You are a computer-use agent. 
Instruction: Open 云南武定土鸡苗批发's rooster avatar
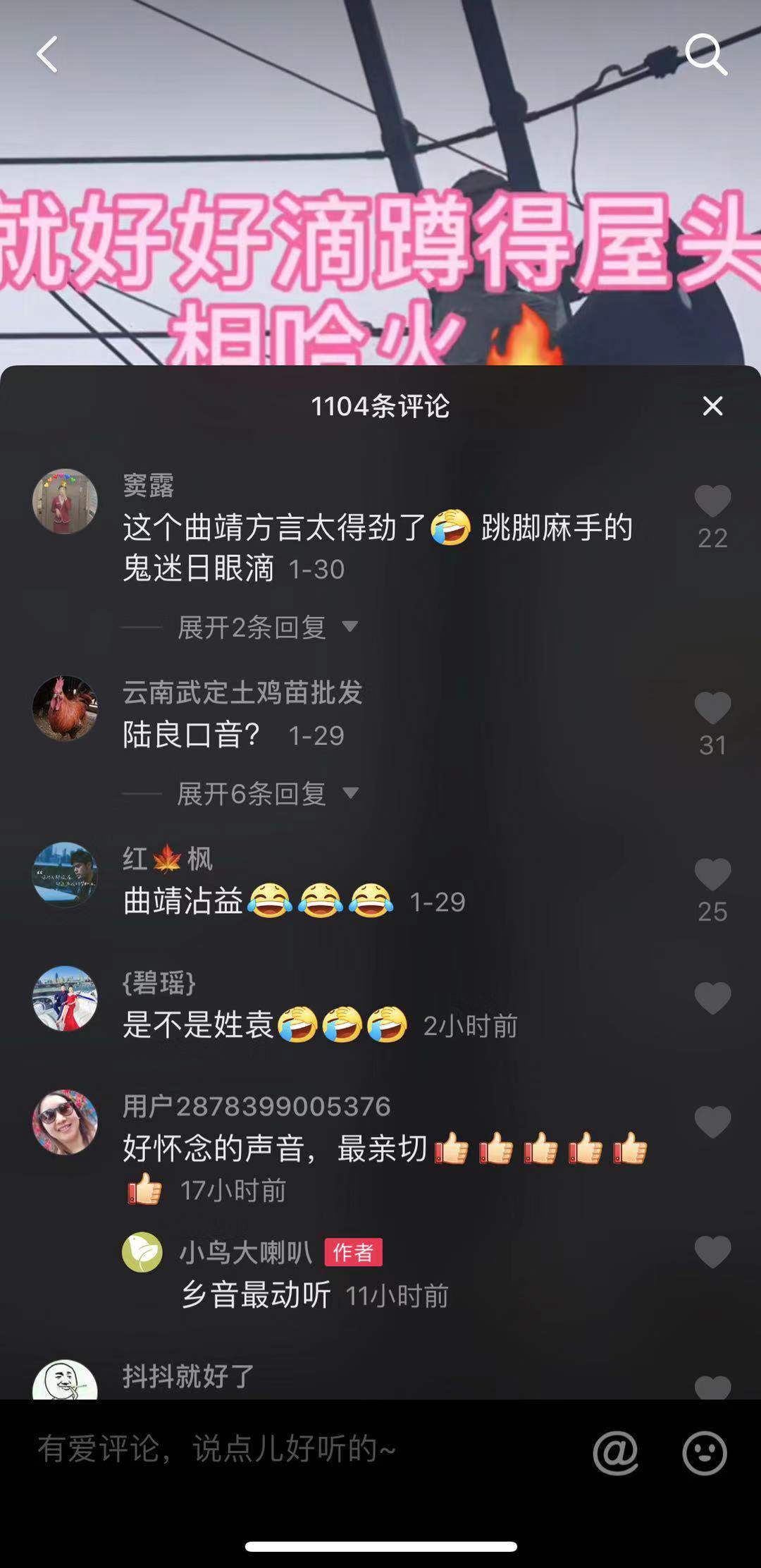65,709
